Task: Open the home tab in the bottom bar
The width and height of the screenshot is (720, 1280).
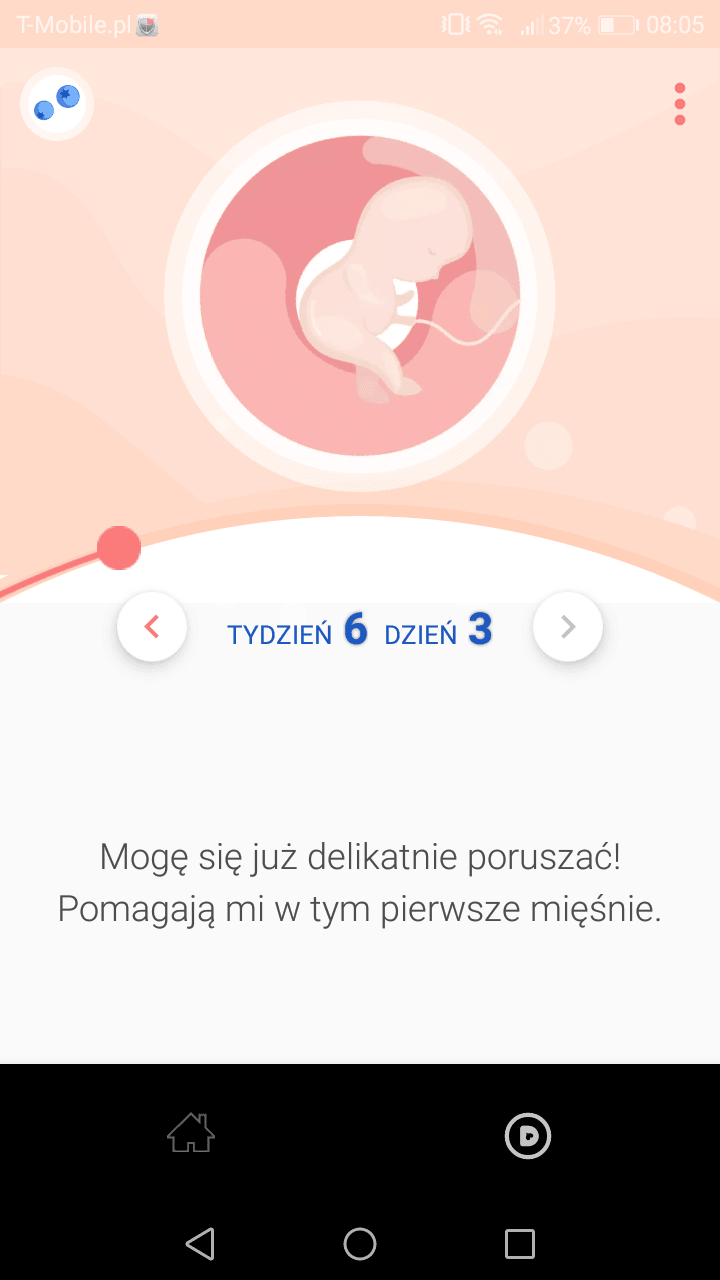Action: (191, 1135)
